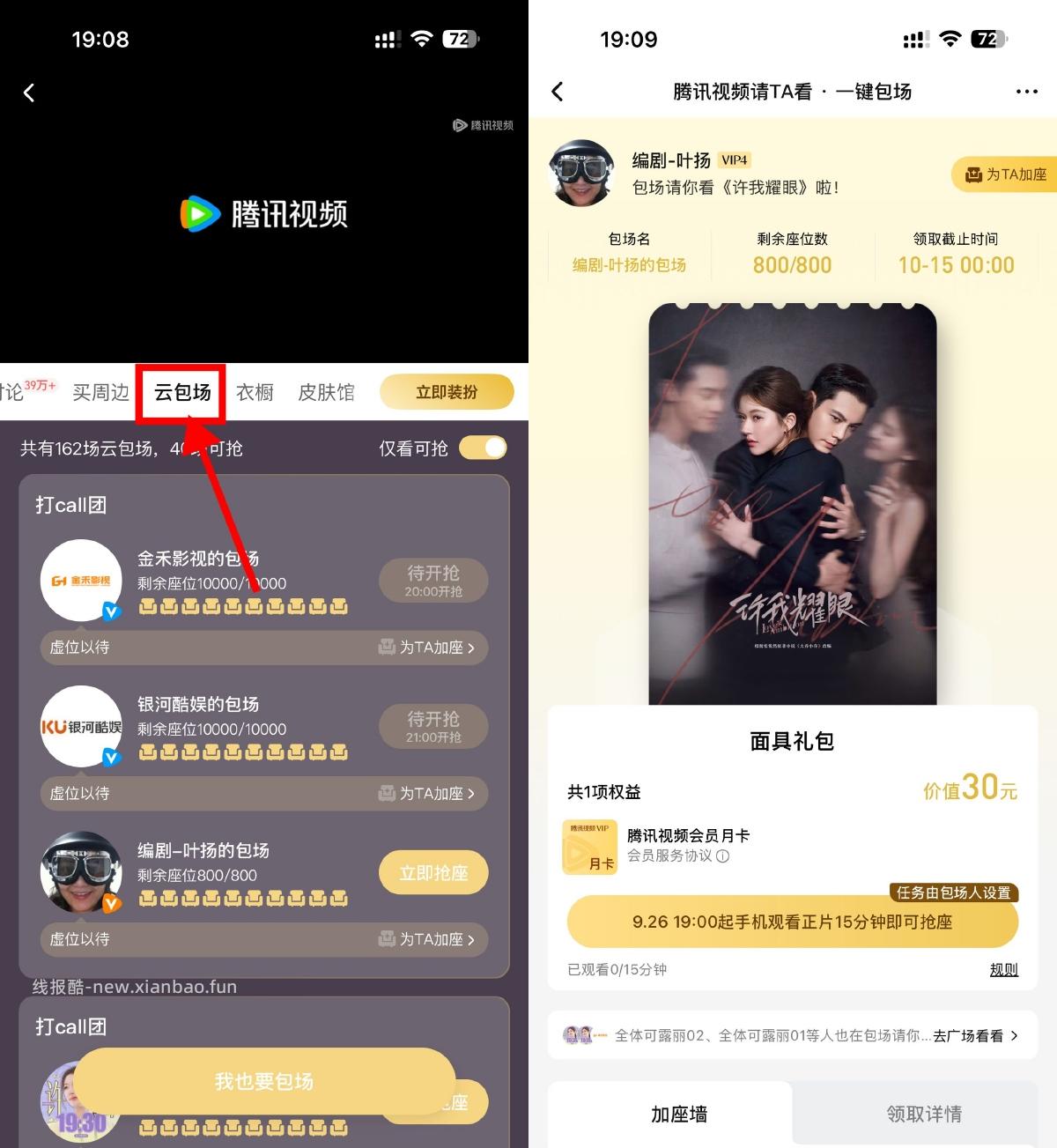The width and height of the screenshot is (1057, 1148).
Task: Open 去广场看看
Action: tap(975, 1036)
